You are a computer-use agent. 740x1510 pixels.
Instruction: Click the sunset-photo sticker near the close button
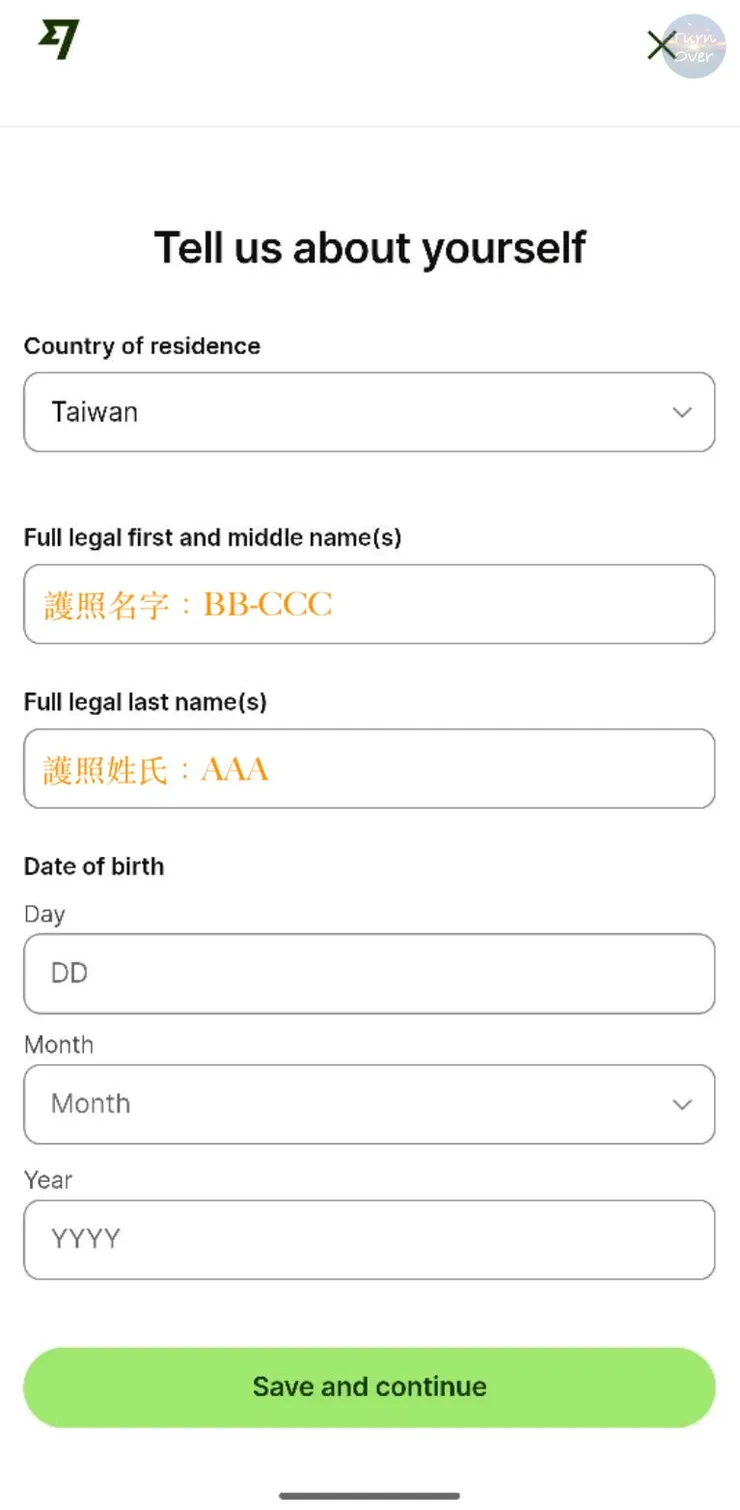pos(694,46)
